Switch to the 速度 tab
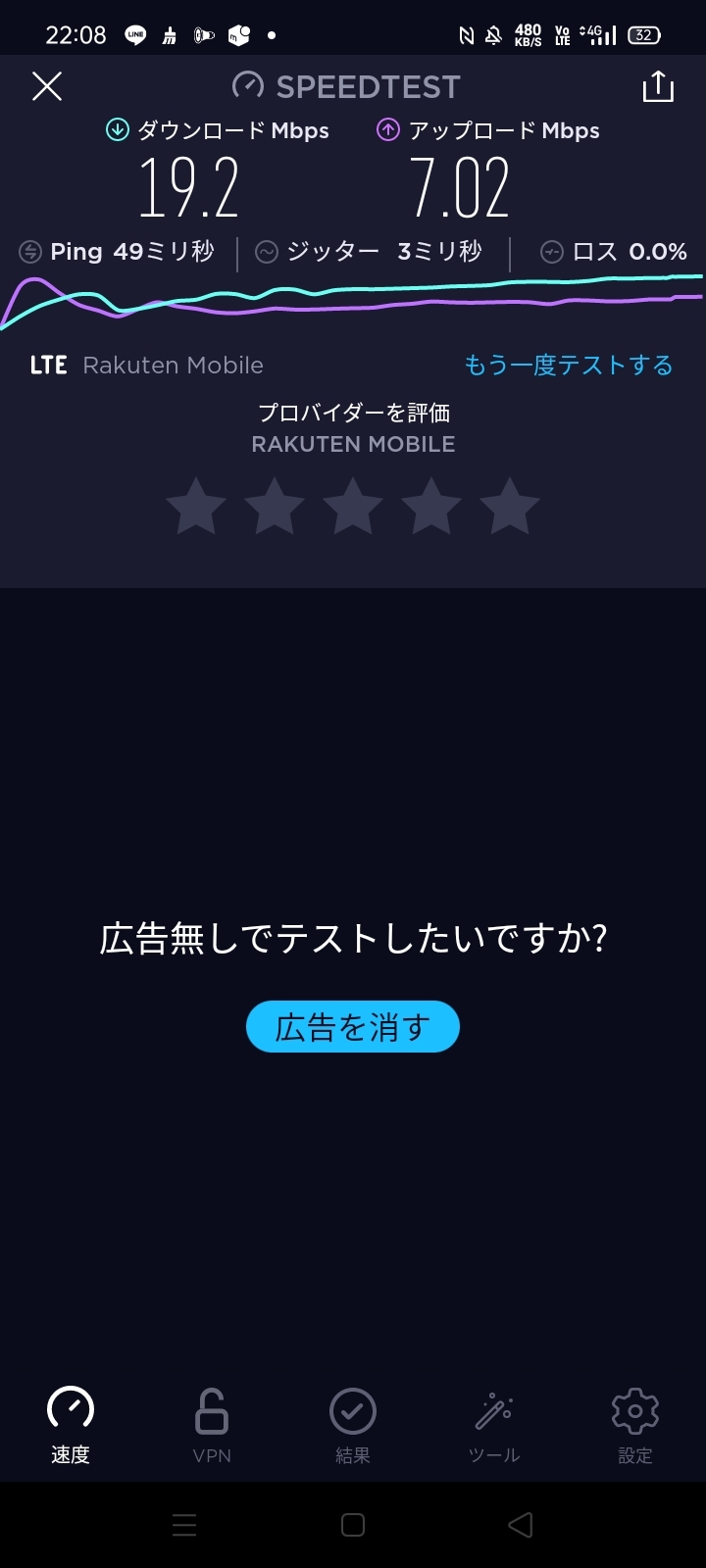 (x=71, y=1425)
